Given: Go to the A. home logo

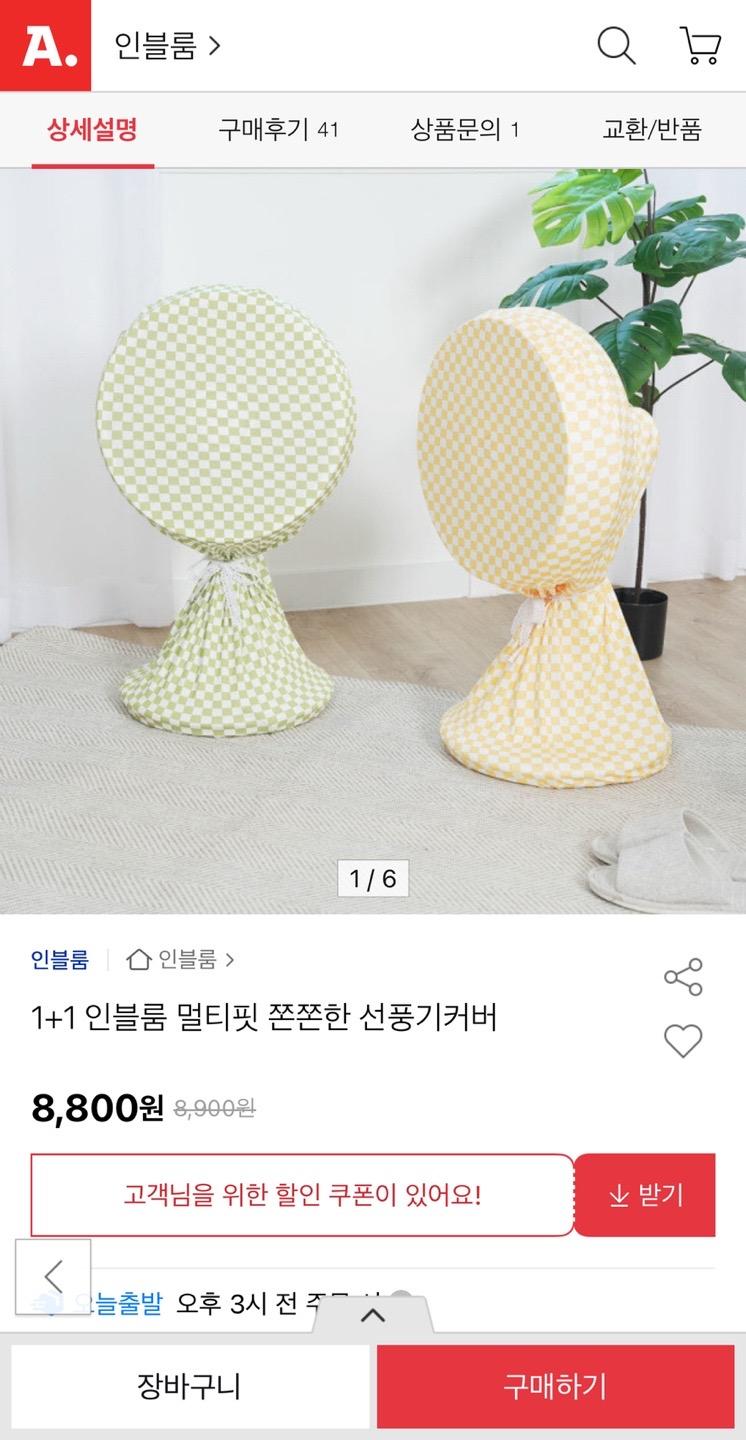Looking at the screenshot, I should 46,46.
